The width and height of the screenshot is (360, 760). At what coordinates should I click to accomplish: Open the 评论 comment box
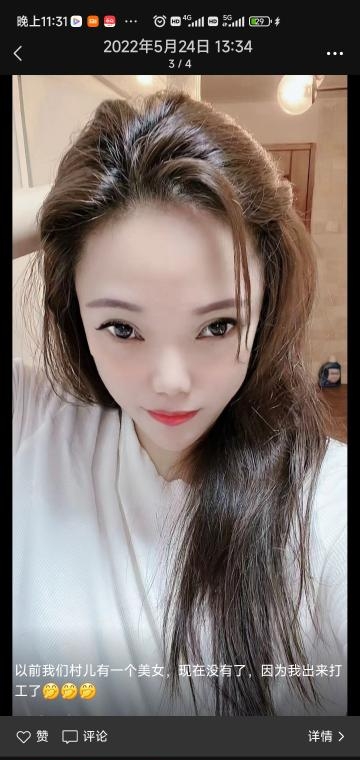click(85, 737)
